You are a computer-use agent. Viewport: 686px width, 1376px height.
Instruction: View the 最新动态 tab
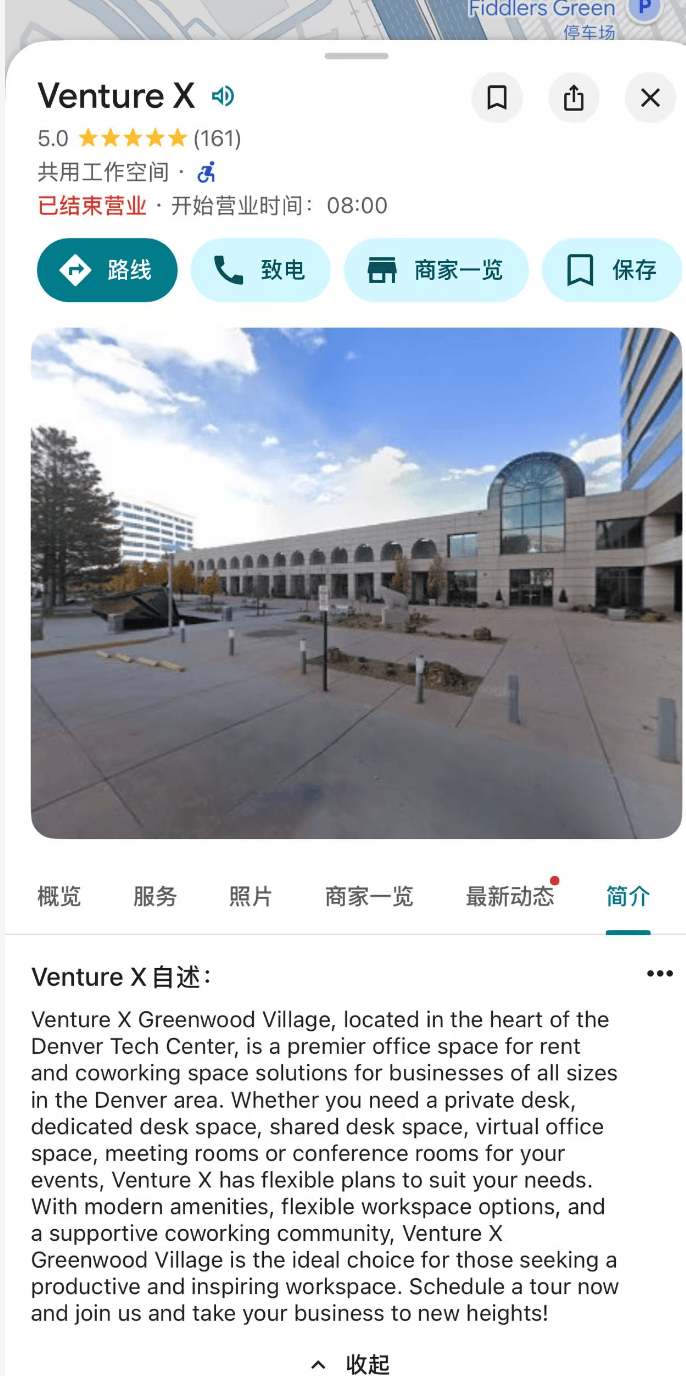click(x=510, y=896)
